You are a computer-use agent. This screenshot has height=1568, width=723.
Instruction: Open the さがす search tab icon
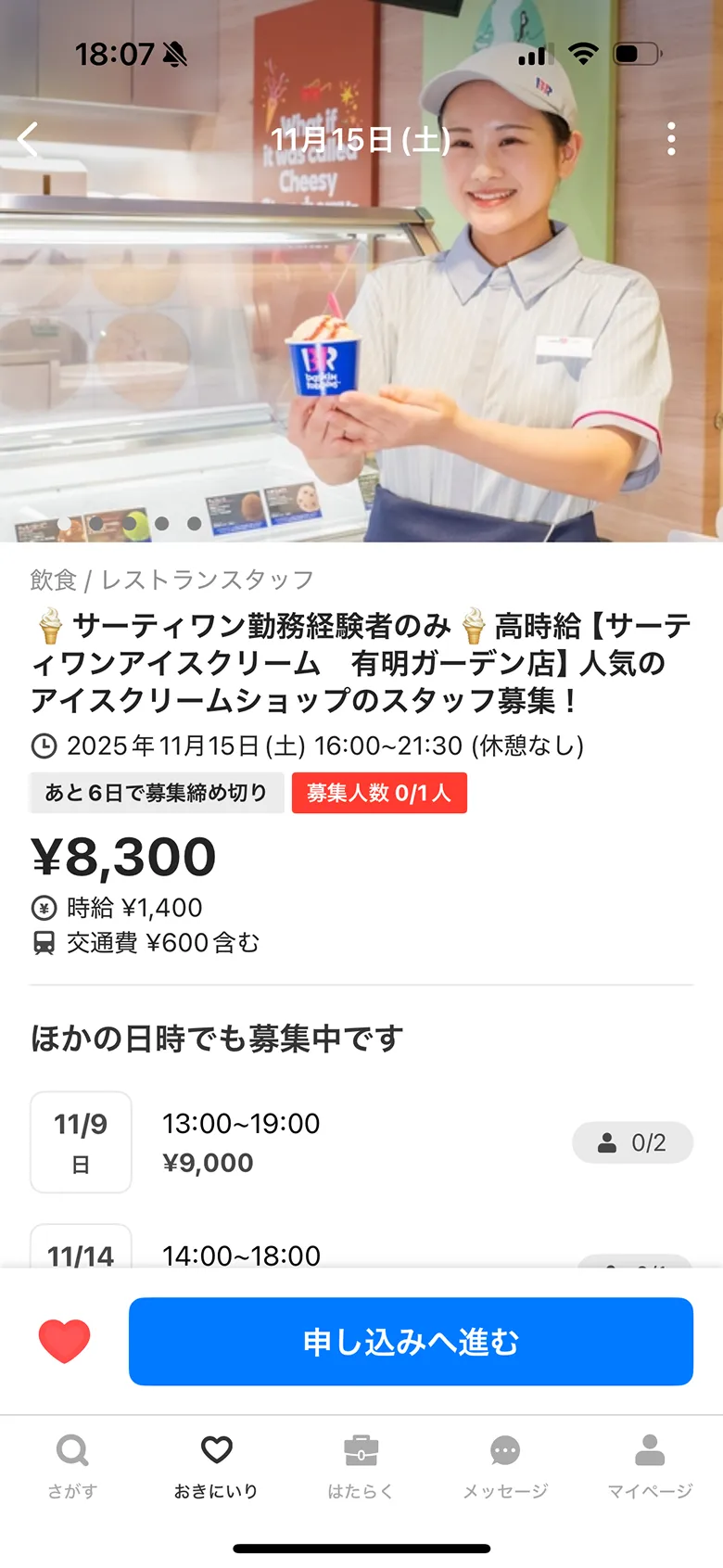click(x=74, y=1449)
